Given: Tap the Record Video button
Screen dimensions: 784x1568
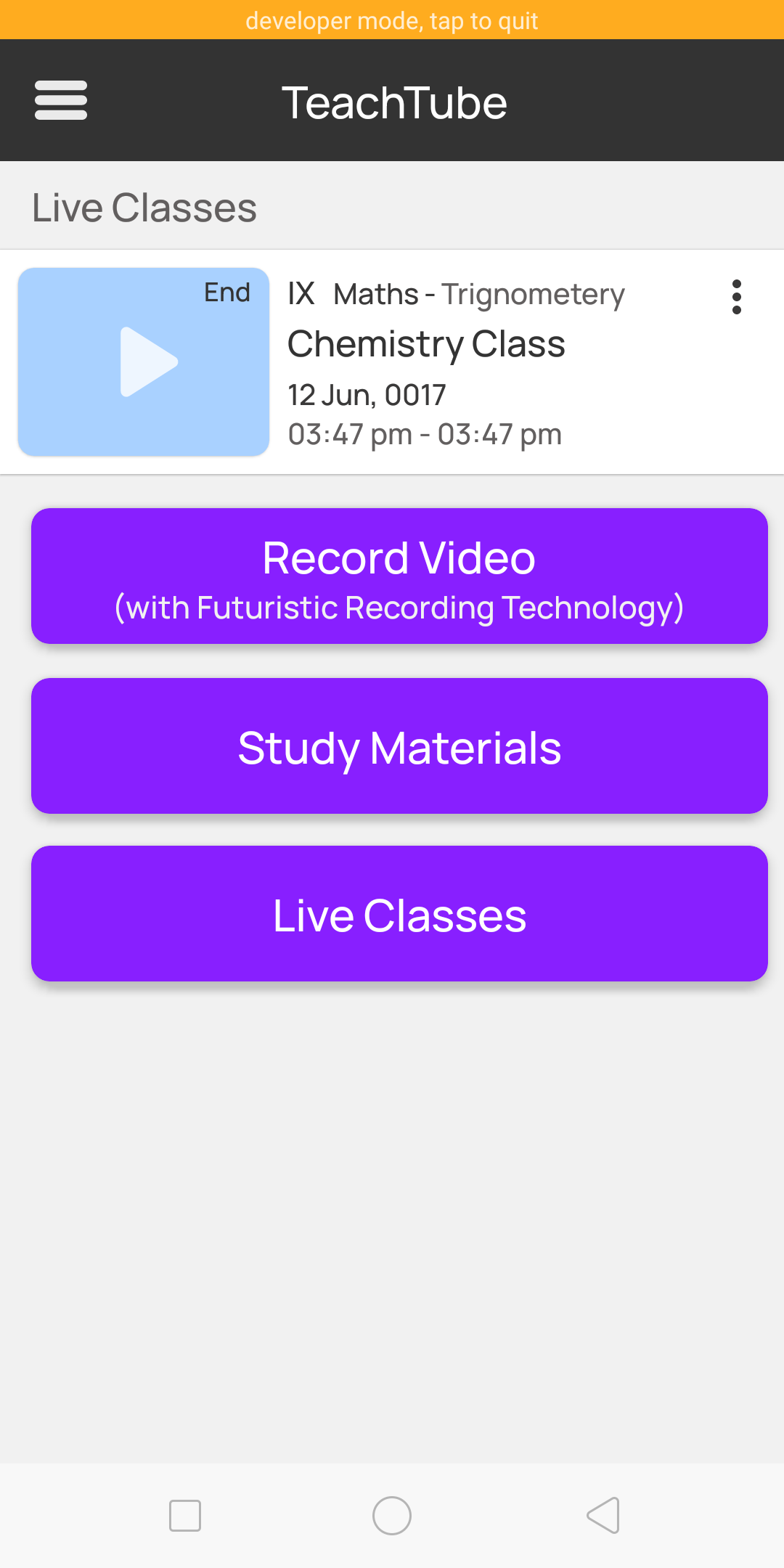Looking at the screenshot, I should tap(399, 576).
